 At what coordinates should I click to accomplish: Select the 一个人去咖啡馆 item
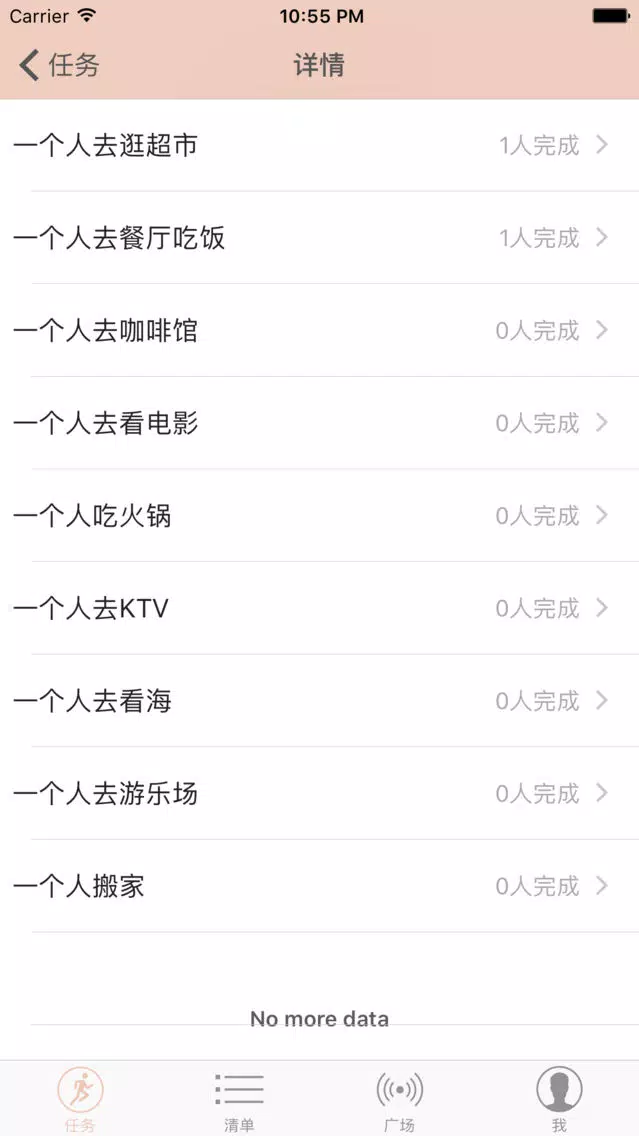click(x=320, y=330)
